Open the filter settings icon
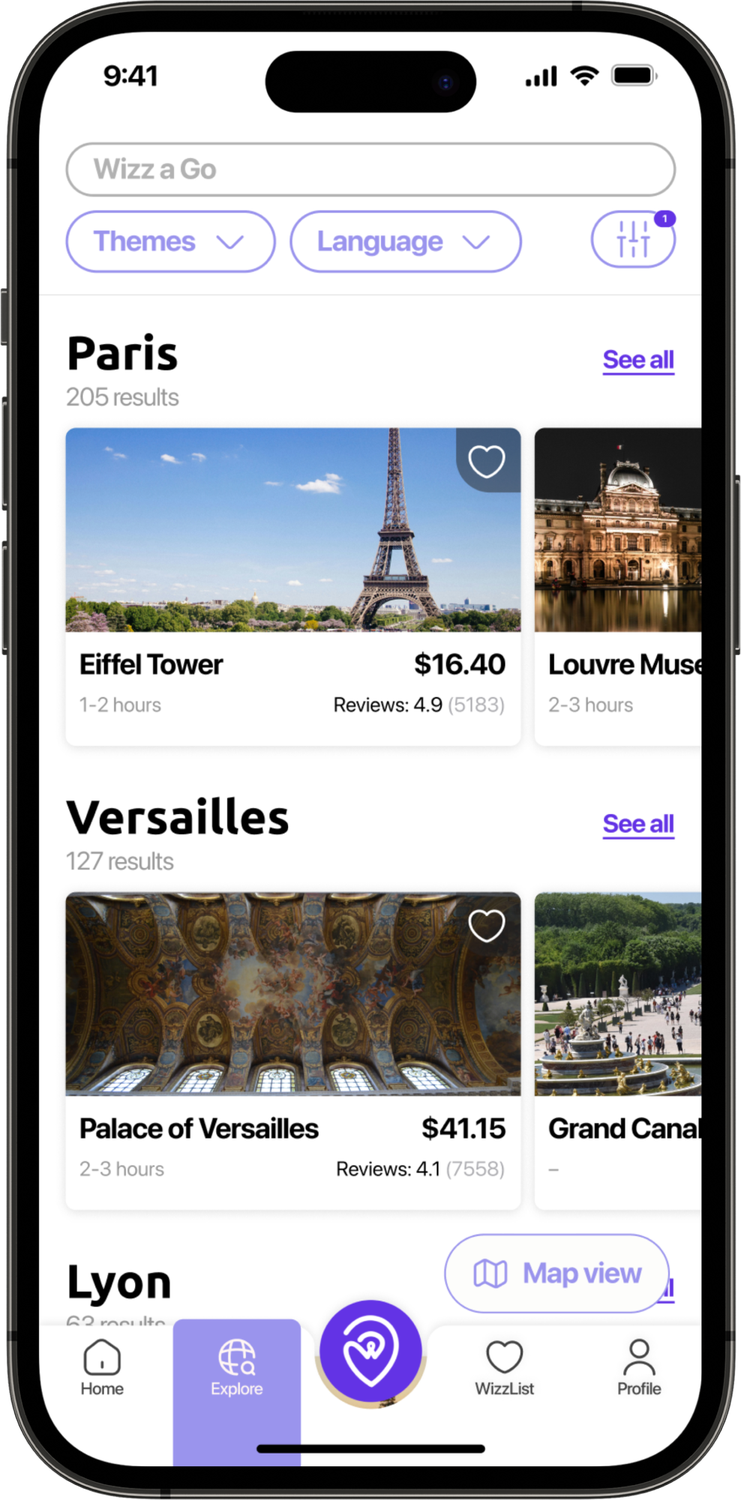This screenshot has height=1500, width=741. pos(633,240)
